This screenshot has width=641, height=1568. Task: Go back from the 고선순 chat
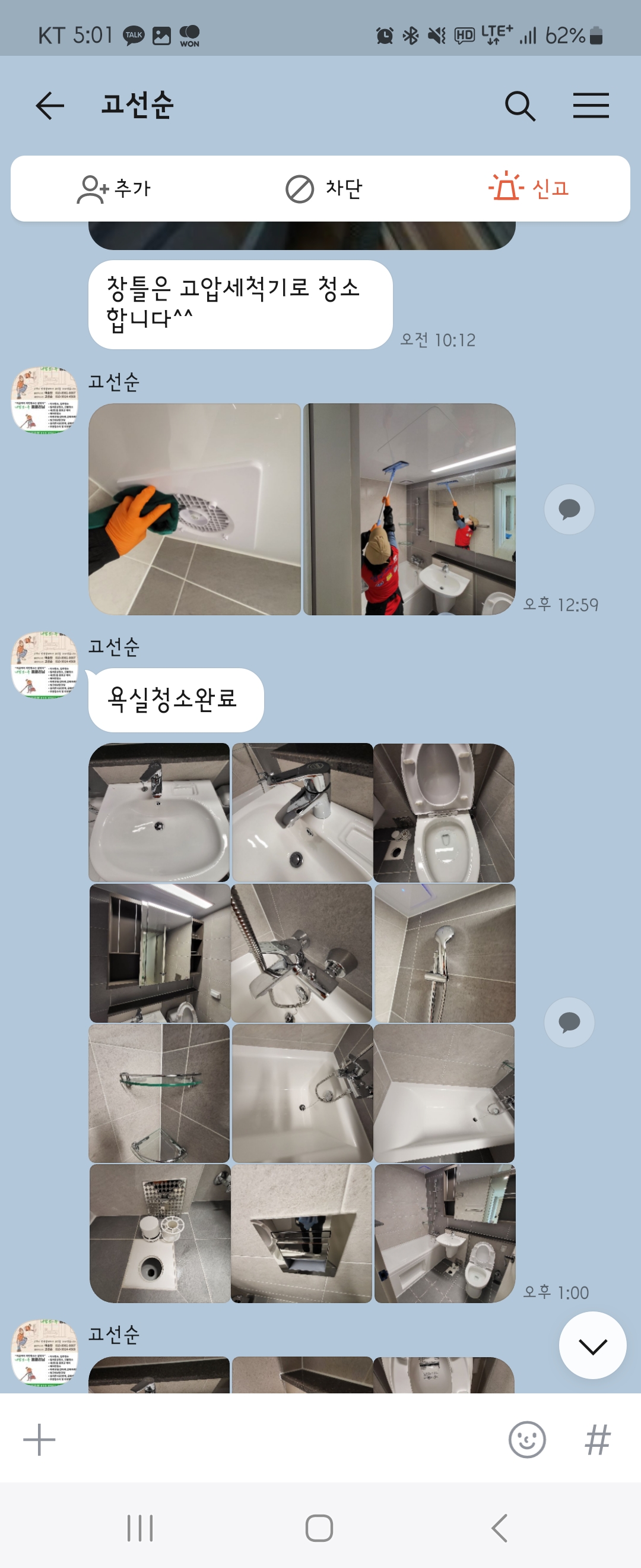(50, 106)
